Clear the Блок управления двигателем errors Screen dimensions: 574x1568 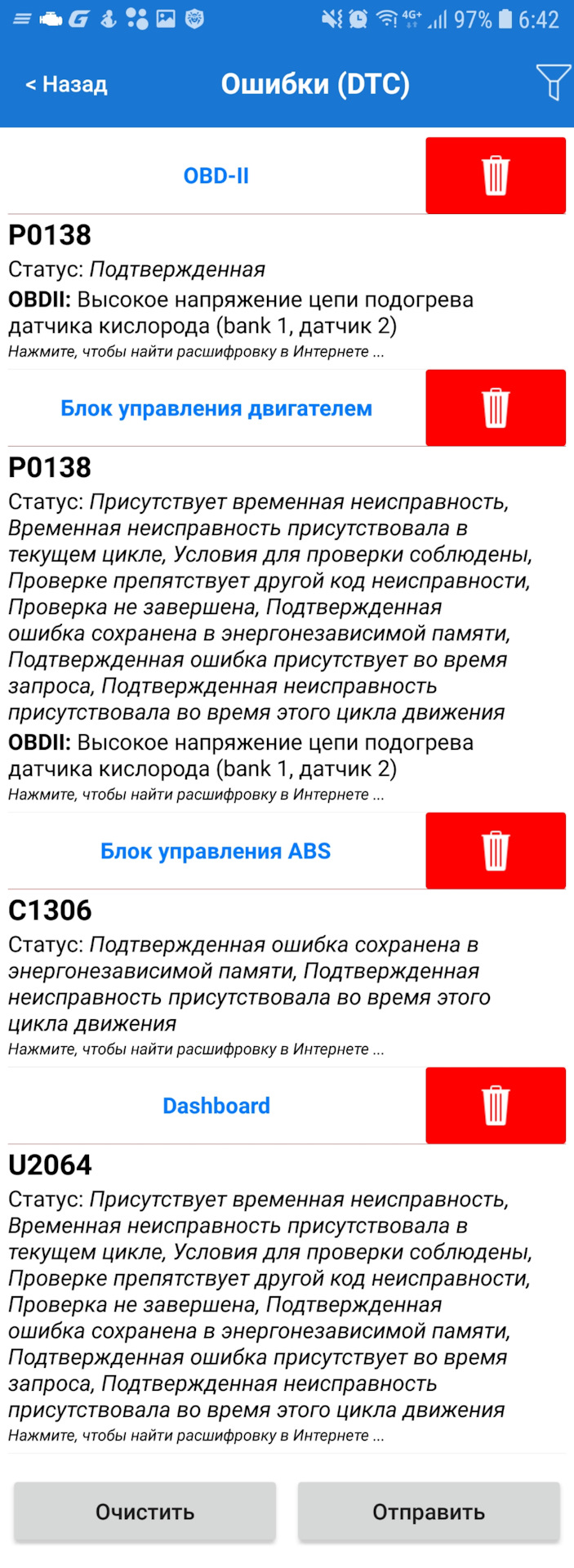[495, 408]
